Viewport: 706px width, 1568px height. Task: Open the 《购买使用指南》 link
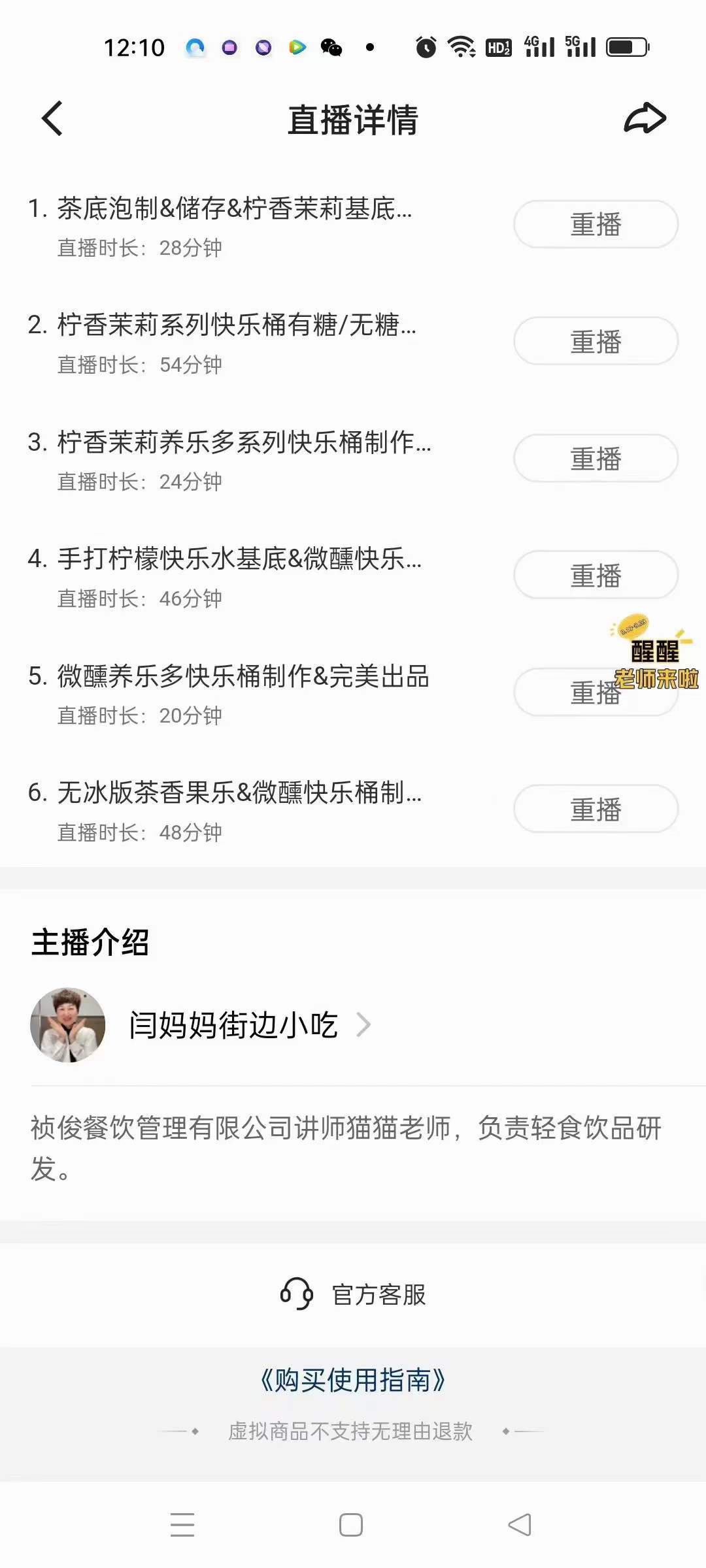tap(352, 1382)
